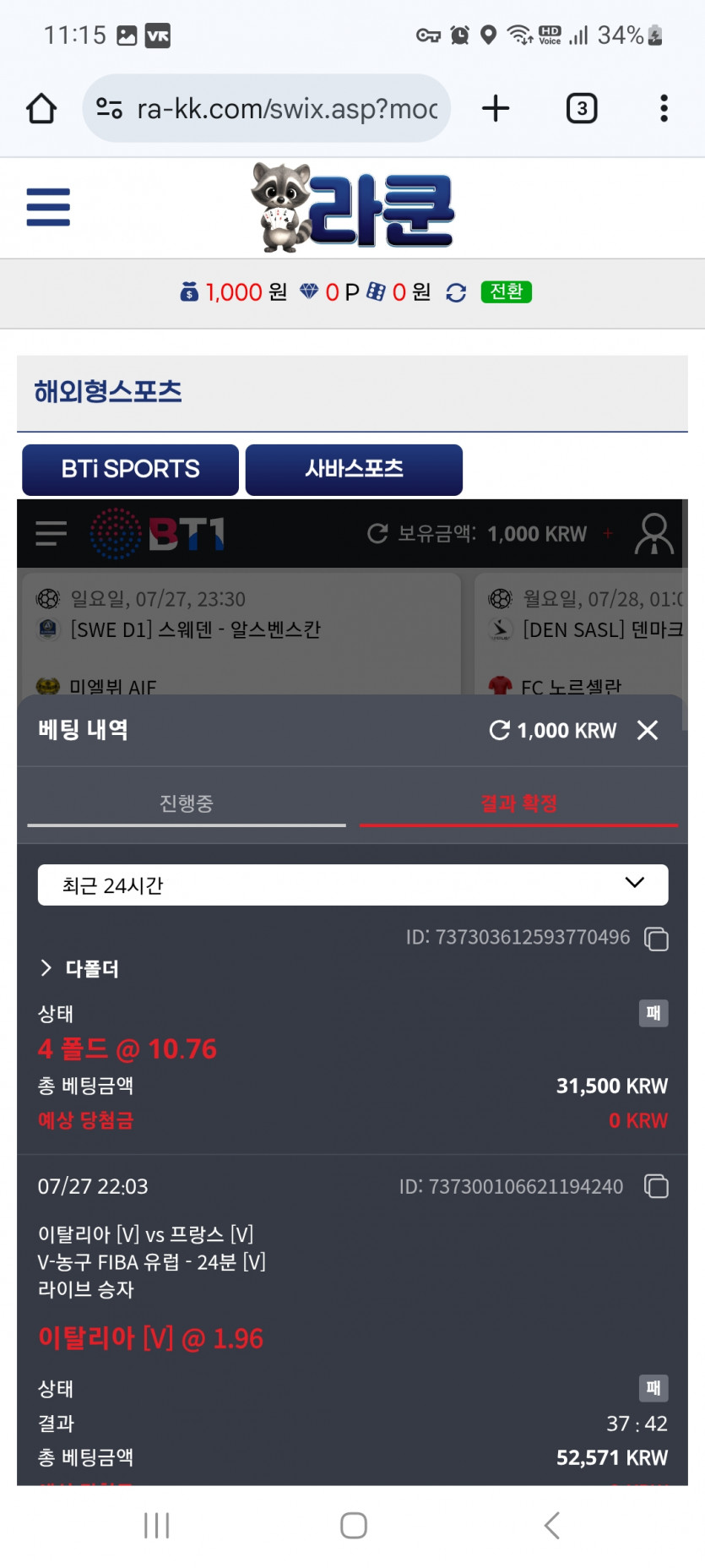Viewport: 705px width, 1568px height.
Task: Open the hamburger menu beside the 라쿤 logo
Action: pos(48,207)
